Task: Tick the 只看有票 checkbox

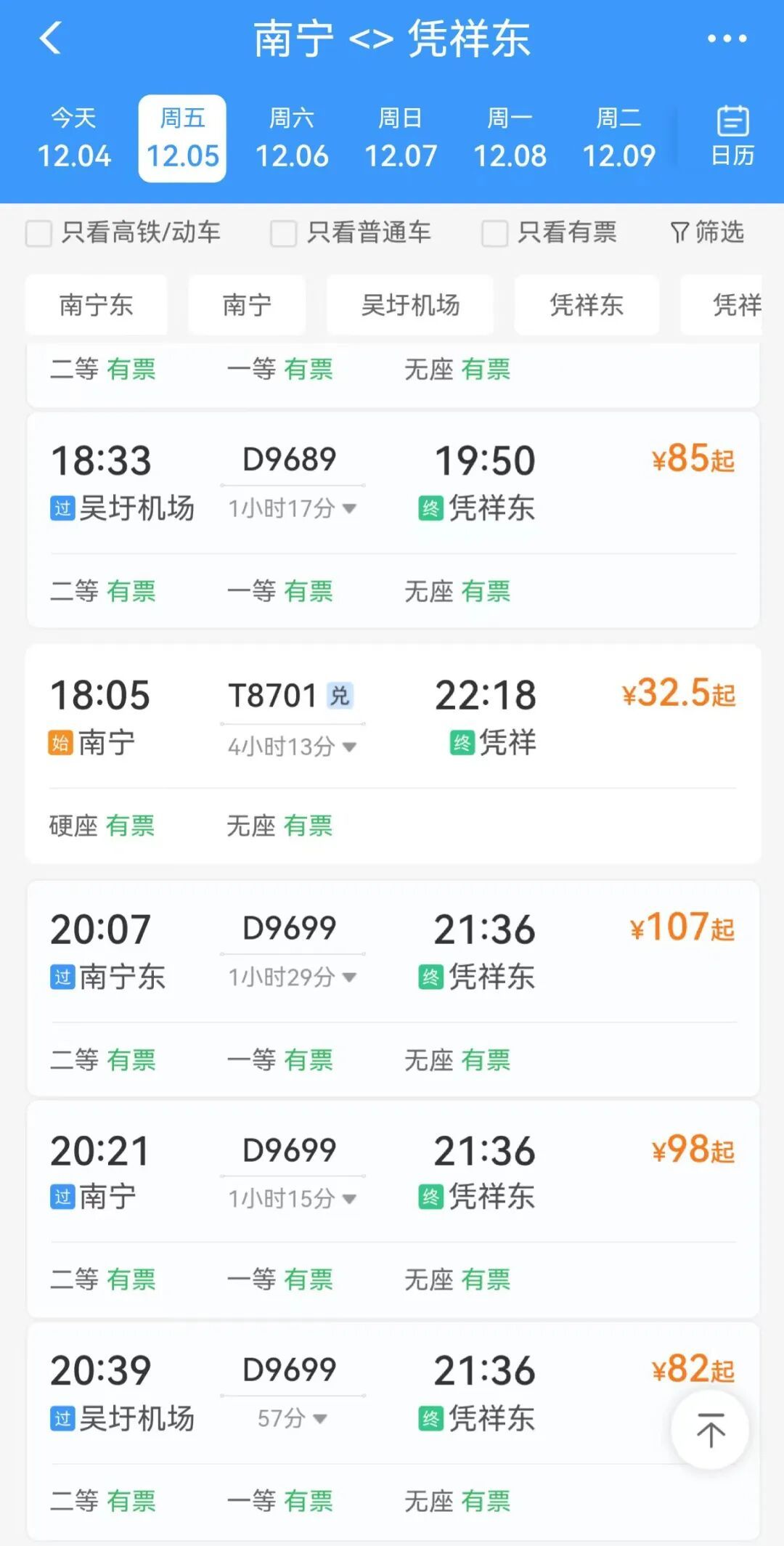Action: click(x=494, y=232)
